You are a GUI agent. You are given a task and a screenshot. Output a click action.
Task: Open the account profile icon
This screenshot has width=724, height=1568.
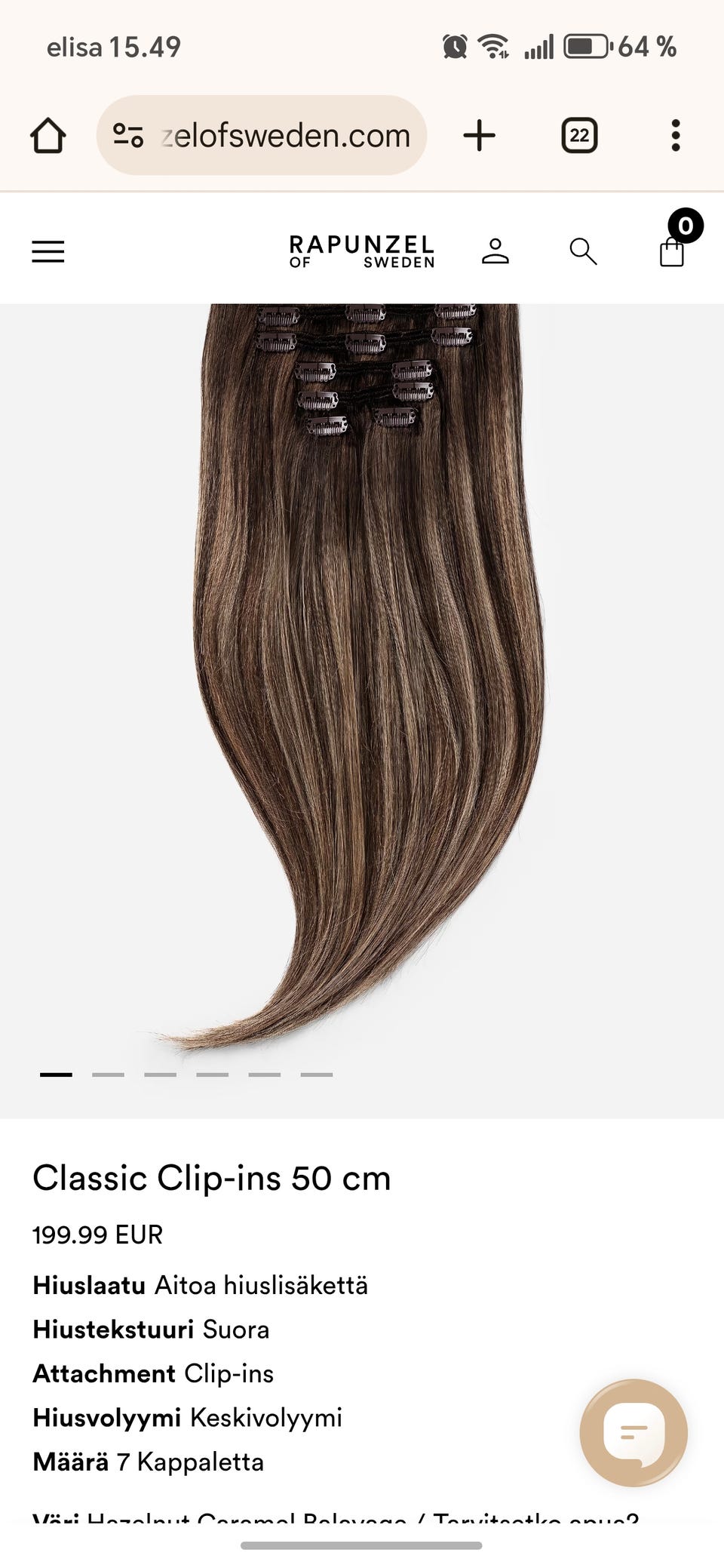(495, 251)
